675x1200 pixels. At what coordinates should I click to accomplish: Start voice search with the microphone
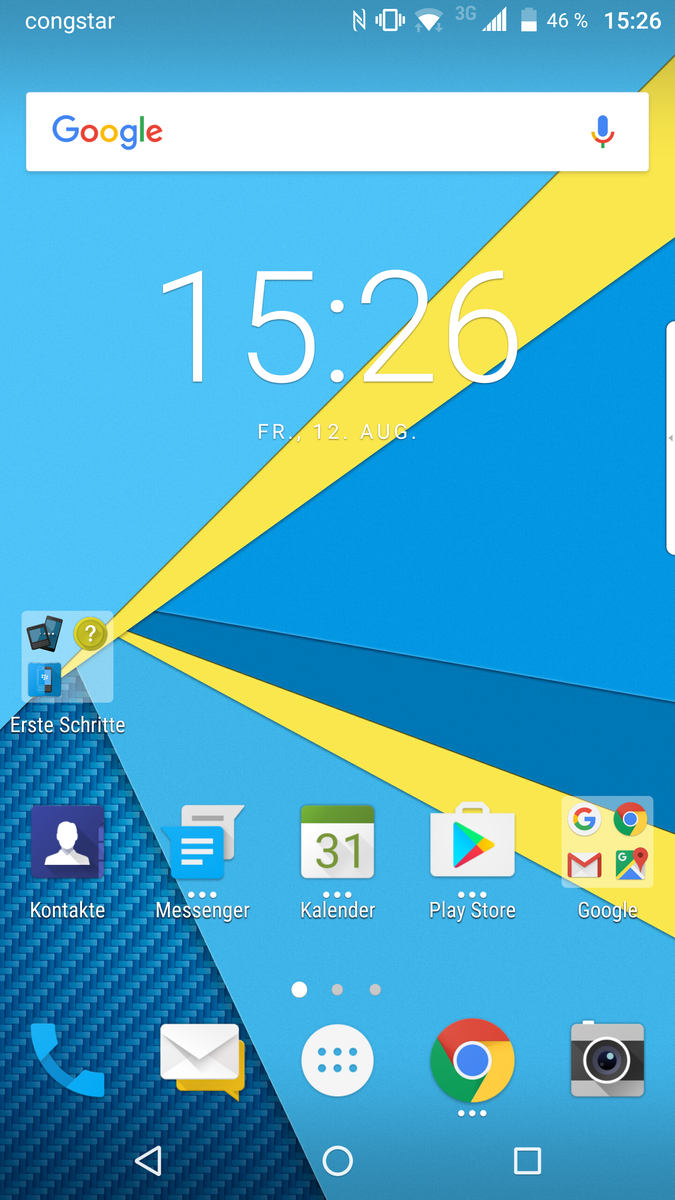[602, 131]
